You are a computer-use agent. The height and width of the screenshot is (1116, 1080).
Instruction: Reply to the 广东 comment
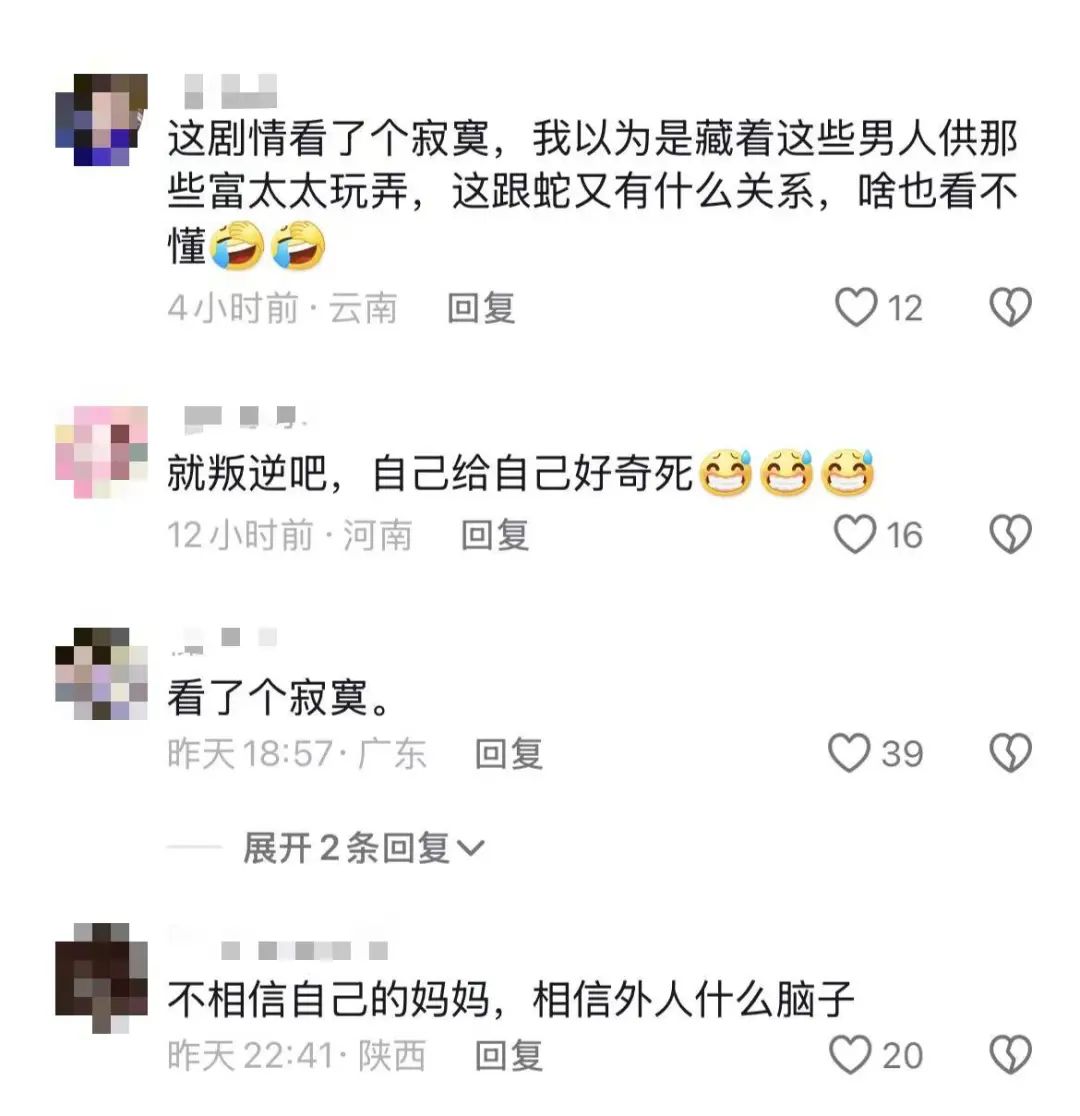click(508, 754)
